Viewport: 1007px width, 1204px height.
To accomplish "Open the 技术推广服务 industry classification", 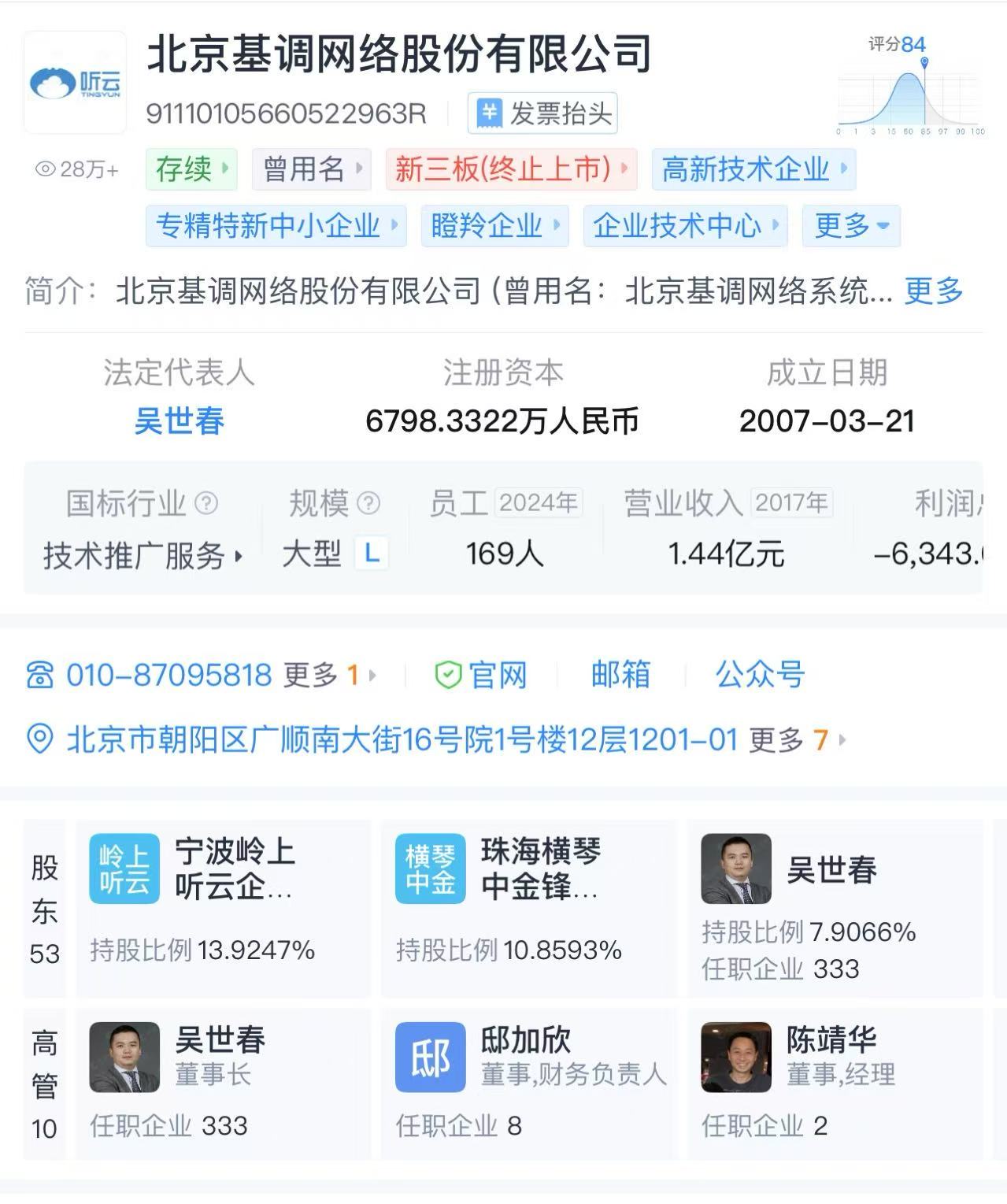I will 142,556.
